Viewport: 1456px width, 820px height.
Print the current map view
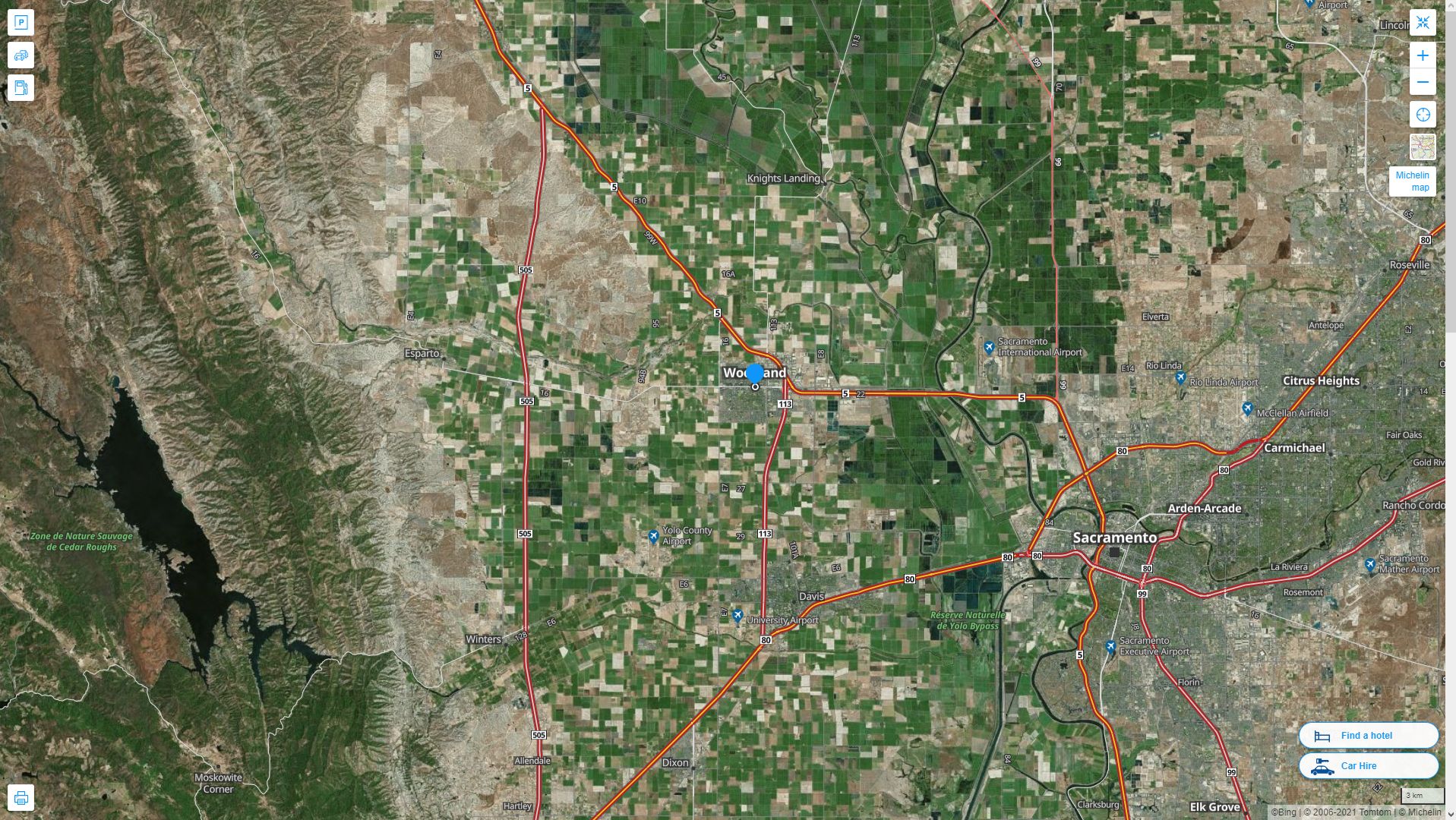tap(21, 798)
